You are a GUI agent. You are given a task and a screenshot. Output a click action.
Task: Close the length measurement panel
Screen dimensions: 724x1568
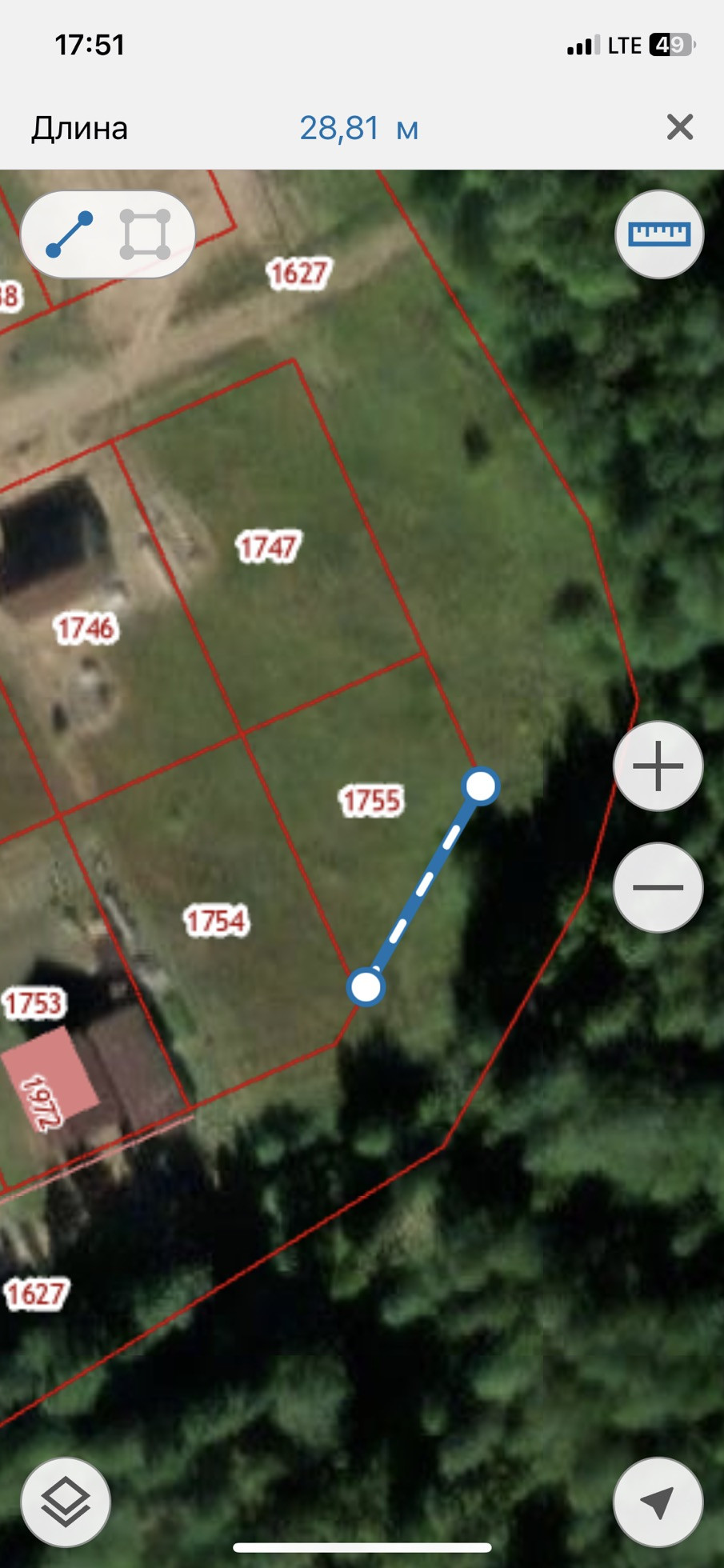click(679, 127)
